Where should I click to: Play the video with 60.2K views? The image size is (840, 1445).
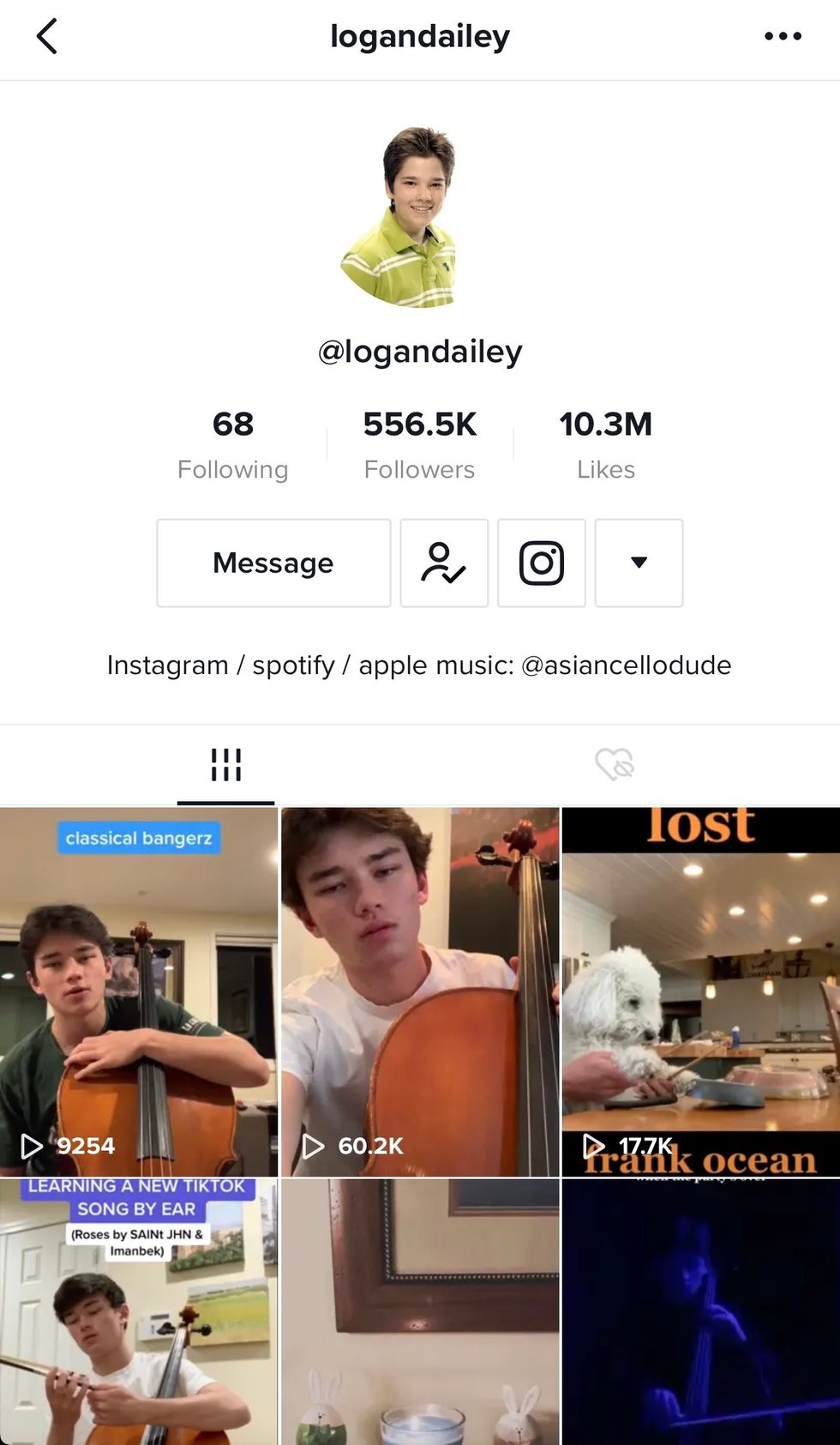pyautogui.click(x=419, y=990)
